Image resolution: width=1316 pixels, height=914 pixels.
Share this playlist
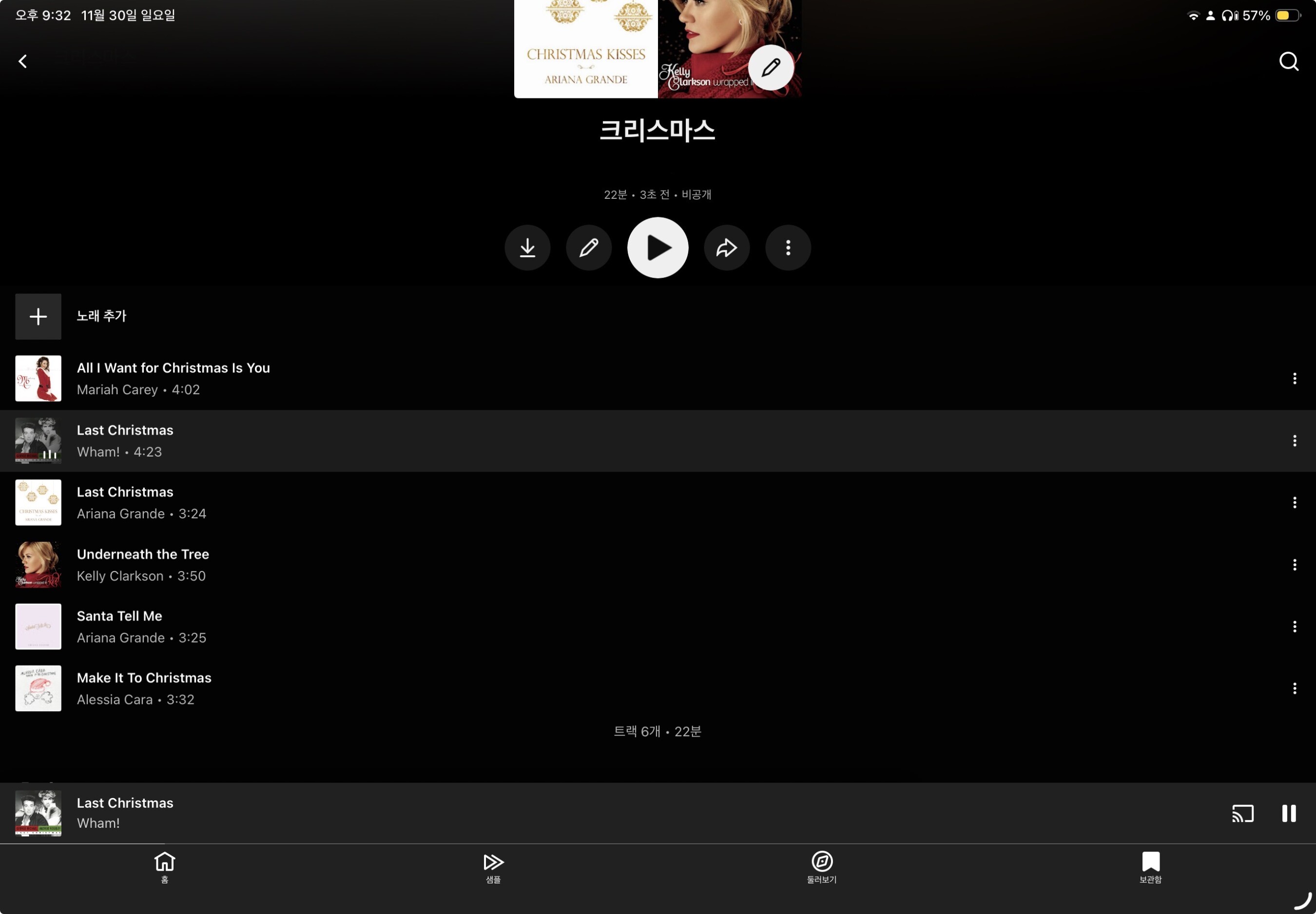coord(726,248)
